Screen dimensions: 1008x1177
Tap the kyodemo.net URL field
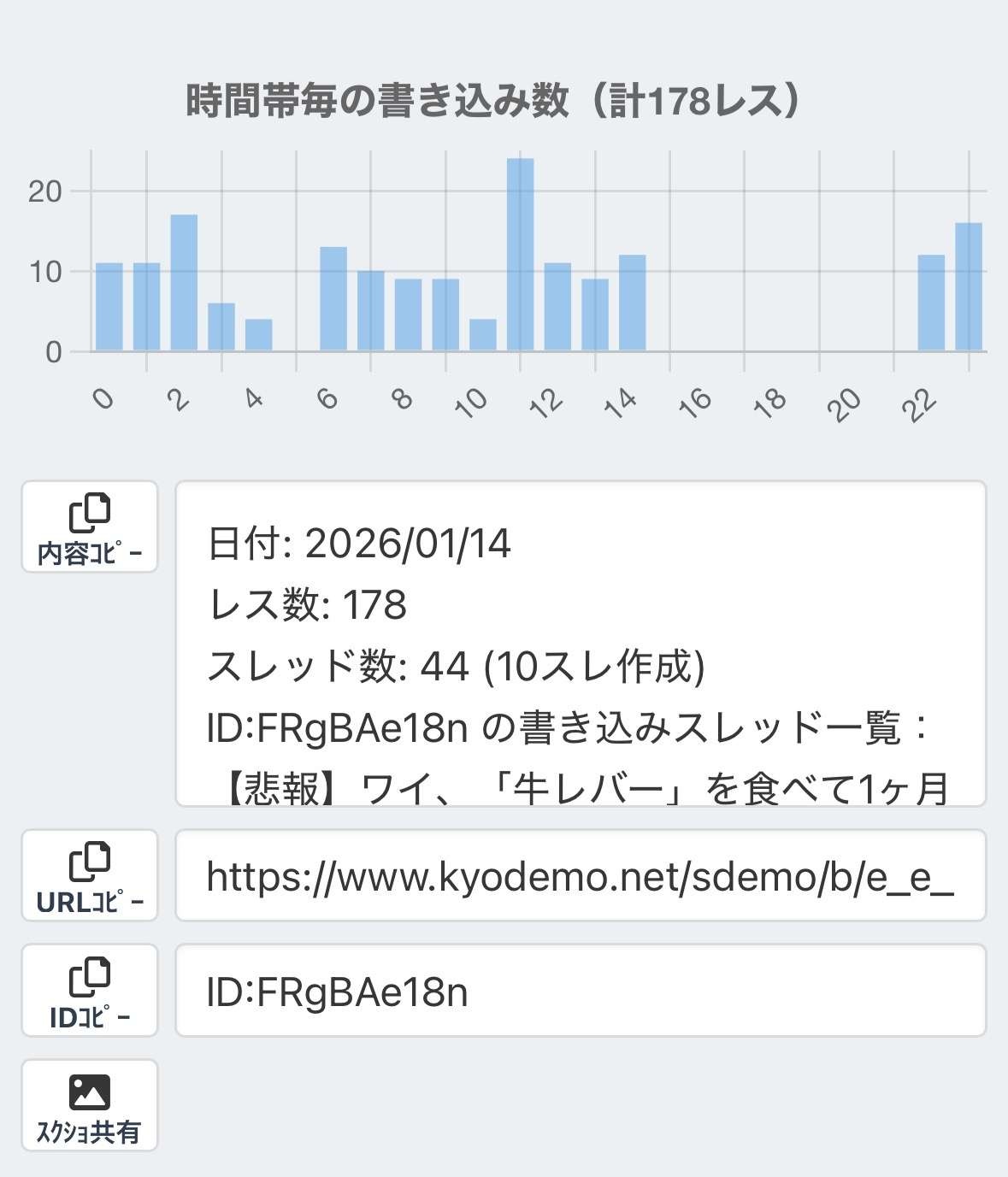click(x=581, y=876)
